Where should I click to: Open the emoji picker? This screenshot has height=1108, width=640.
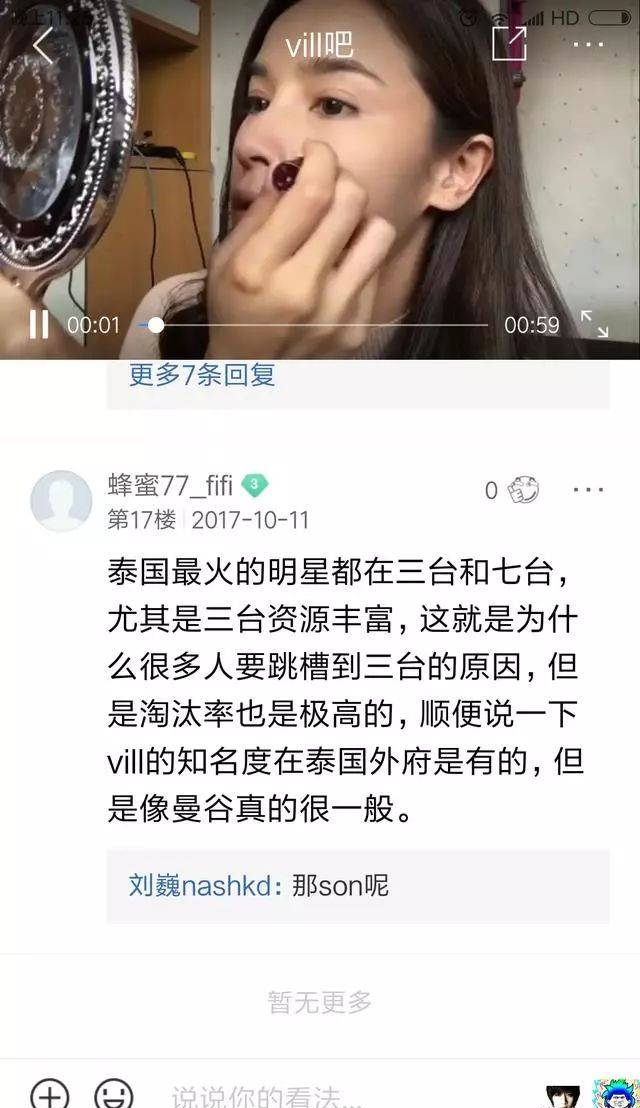click(x=113, y=1095)
